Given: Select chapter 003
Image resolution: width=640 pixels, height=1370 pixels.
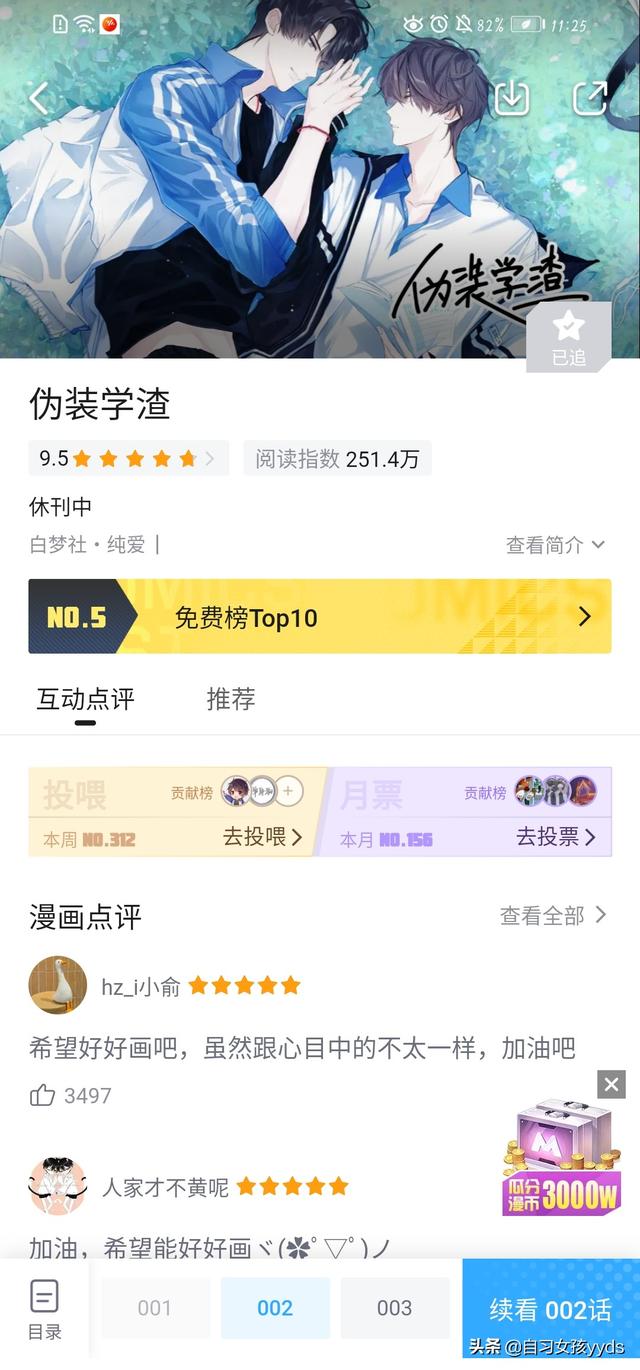Looking at the screenshot, I should click(x=394, y=1308).
